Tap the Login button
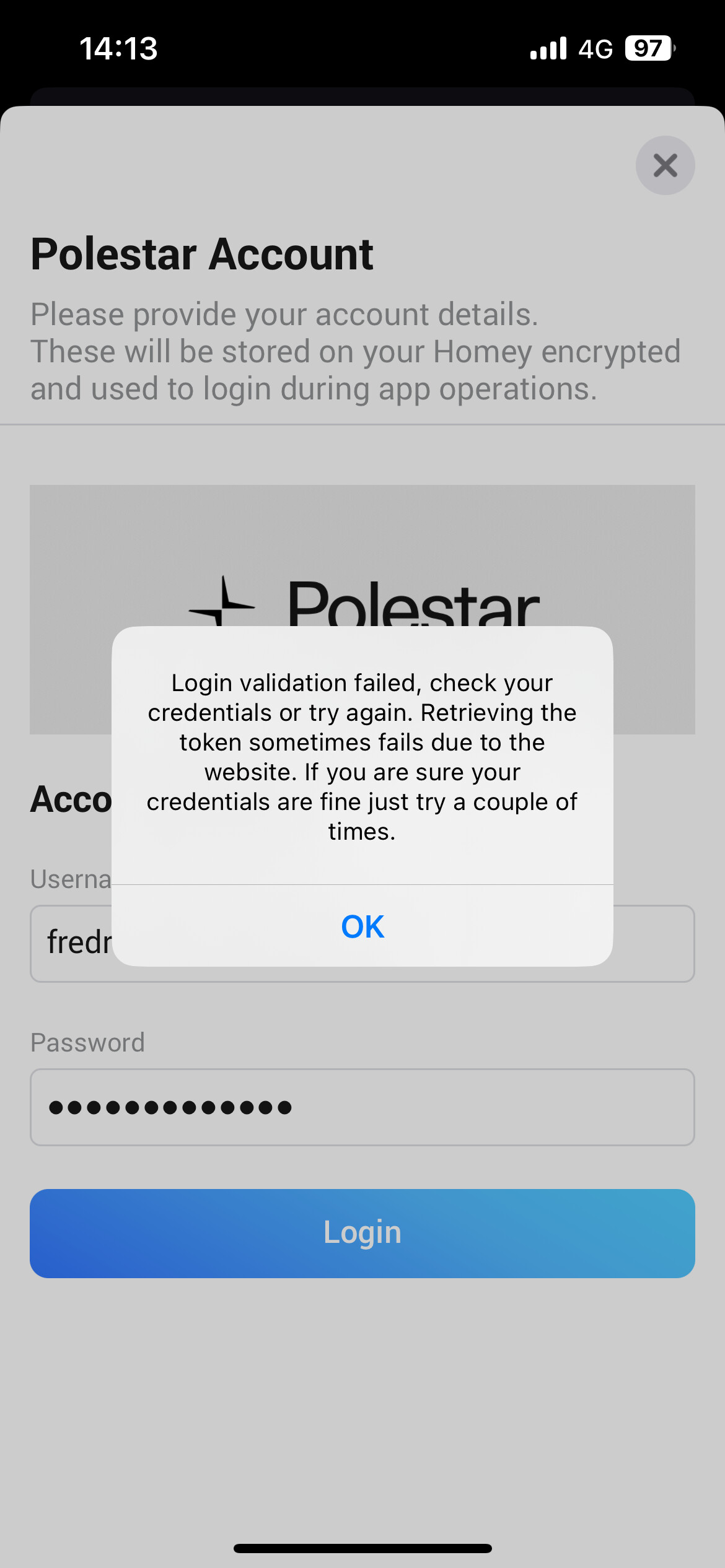 click(362, 1233)
